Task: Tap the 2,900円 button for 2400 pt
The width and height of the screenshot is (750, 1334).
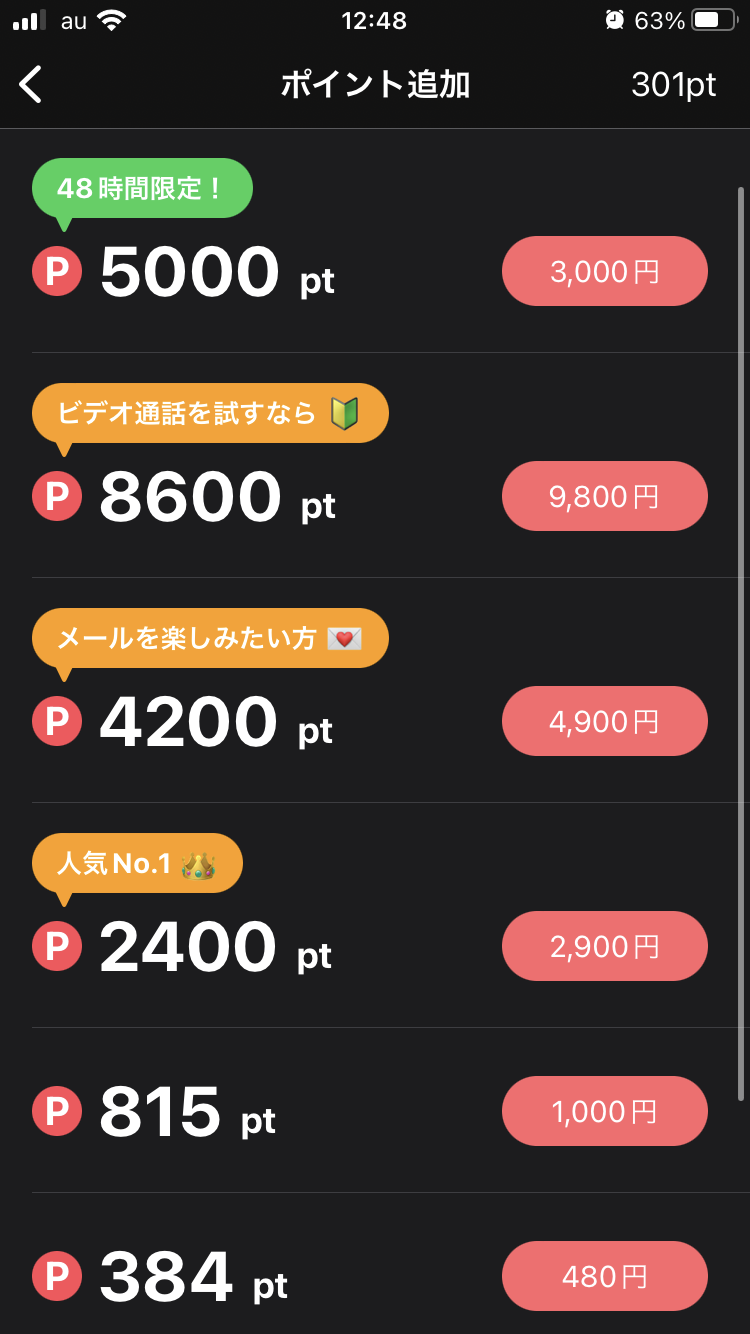Action: click(x=605, y=946)
